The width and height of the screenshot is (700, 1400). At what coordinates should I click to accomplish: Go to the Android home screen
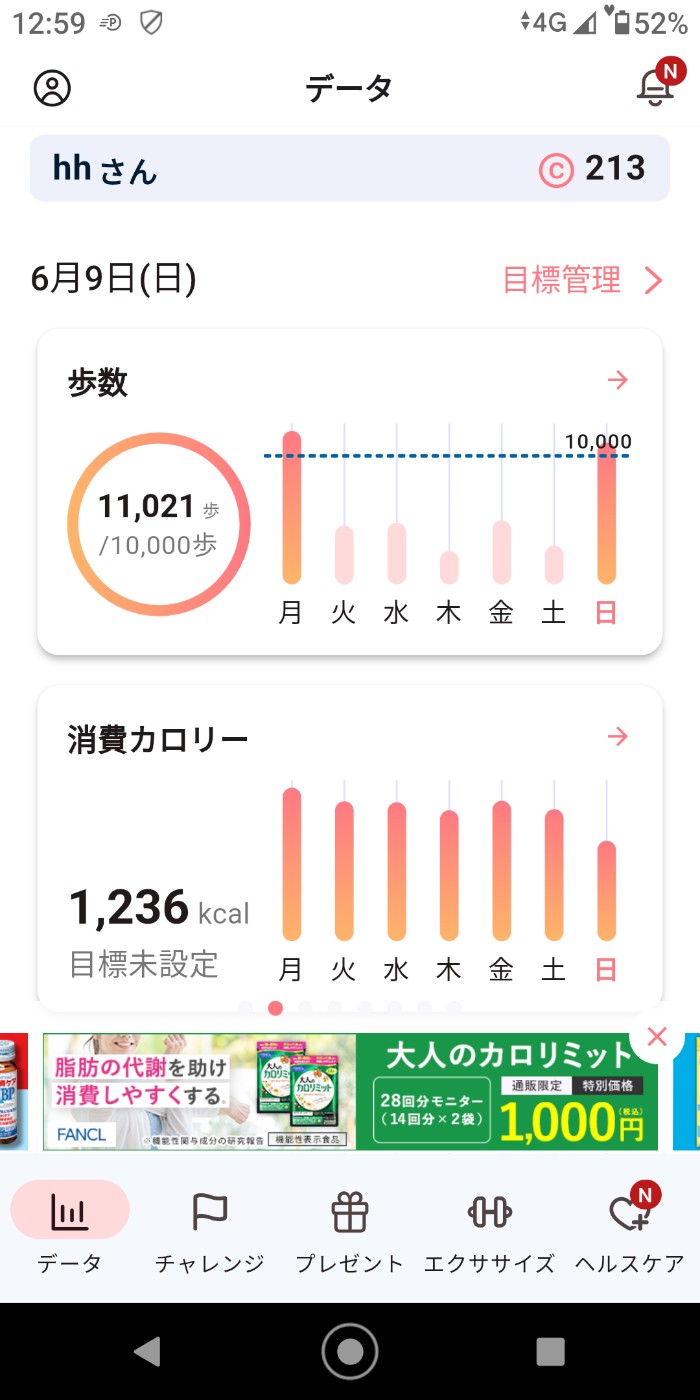tap(350, 1351)
